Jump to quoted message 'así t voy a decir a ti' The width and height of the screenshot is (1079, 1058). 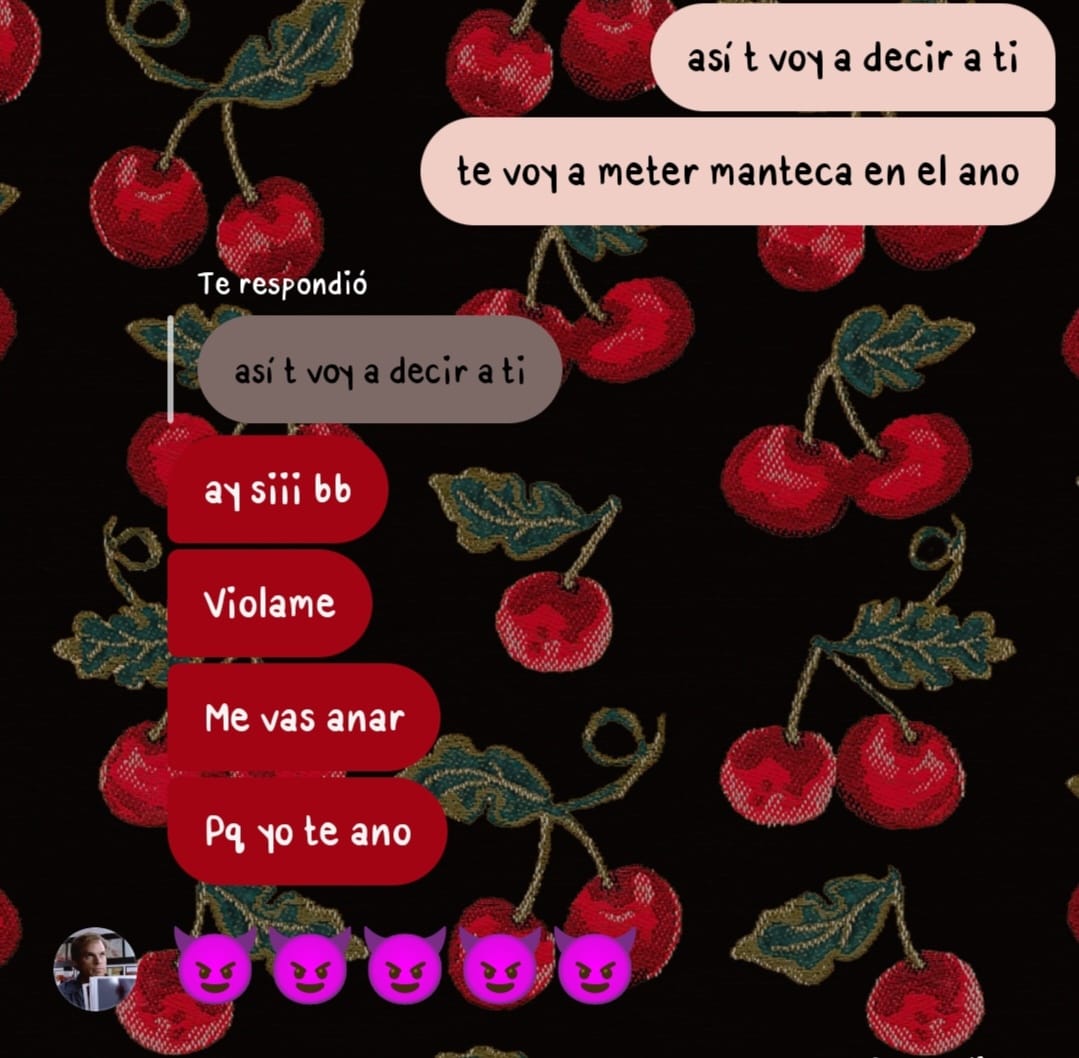tap(379, 371)
